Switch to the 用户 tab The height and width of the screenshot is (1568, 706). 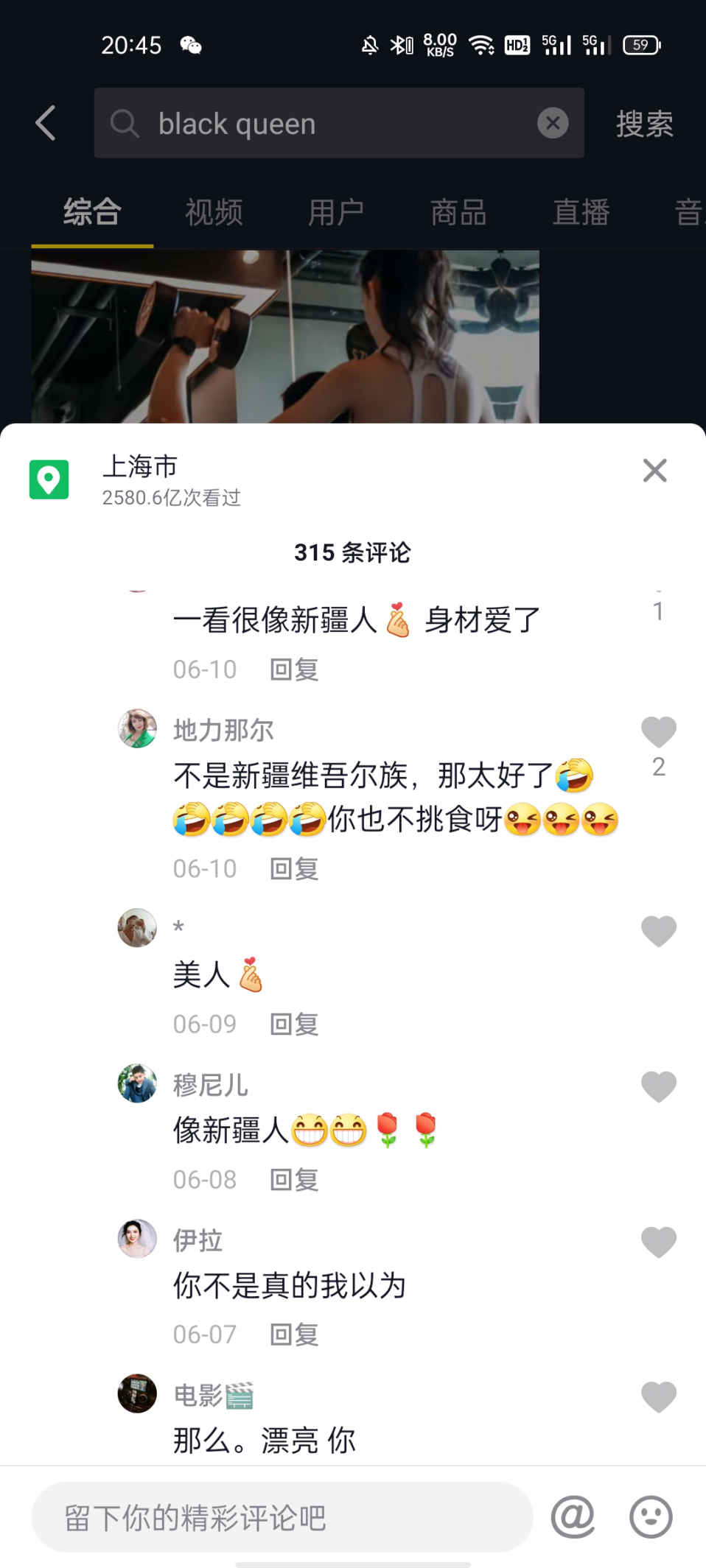click(336, 213)
